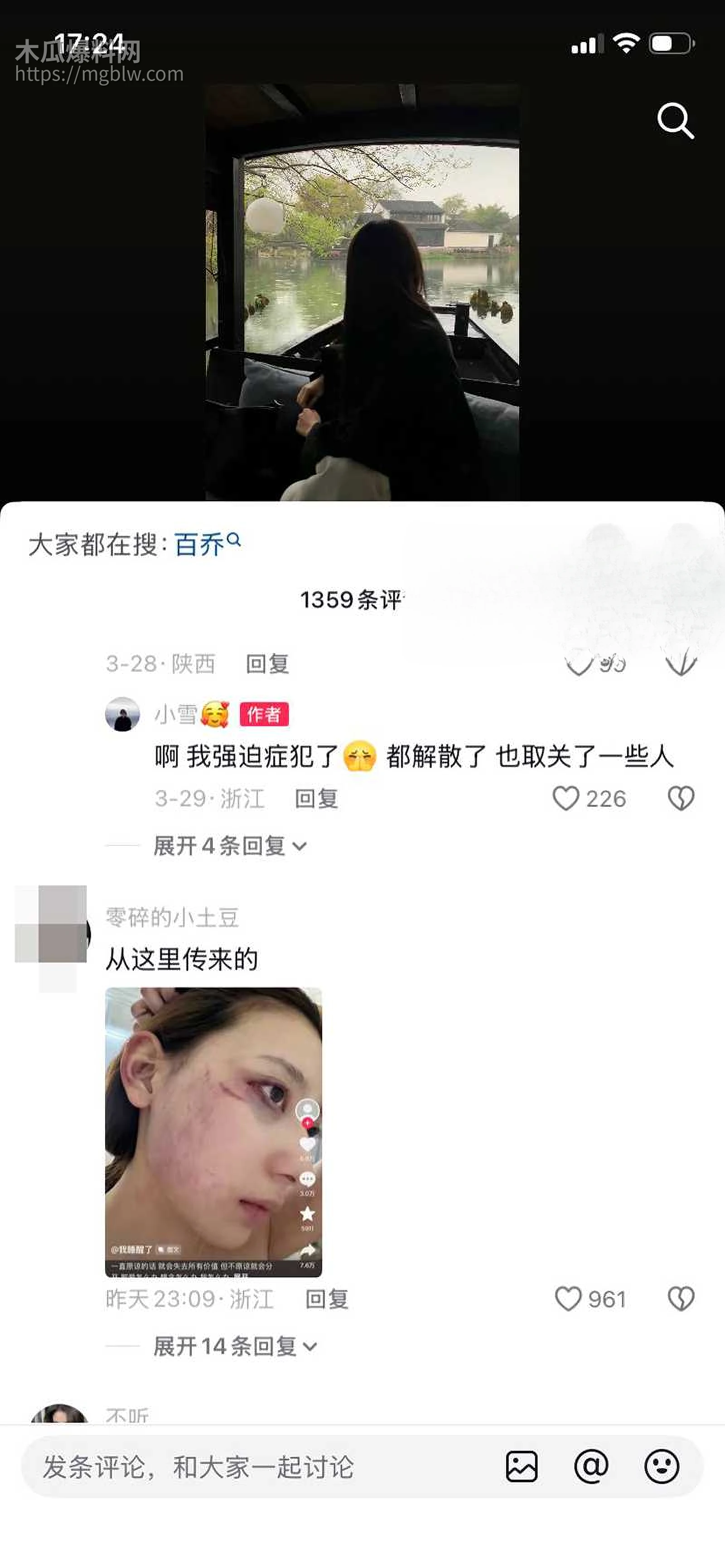Image resolution: width=725 pixels, height=1568 pixels.
Task: Tap the comment bubble icon on the embedded video
Action: coord(307,1178)
